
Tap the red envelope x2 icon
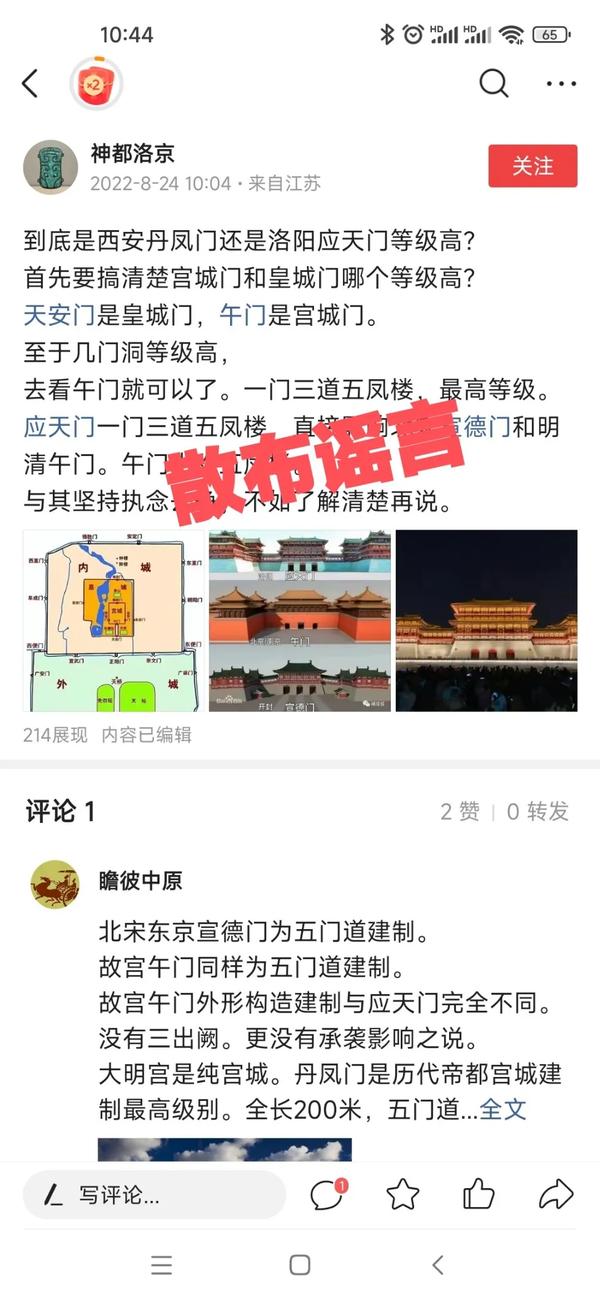tap(96, 84)
